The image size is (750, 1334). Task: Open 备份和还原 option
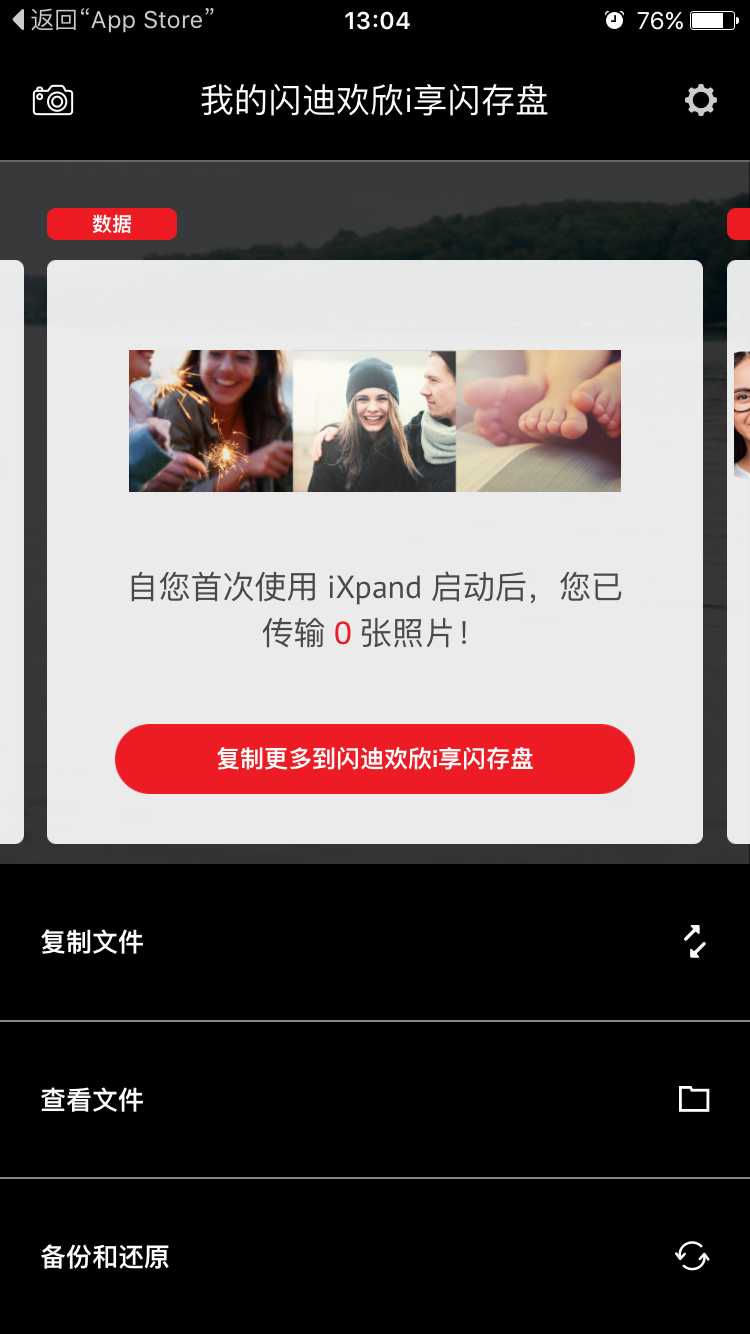coord(375,1257)
